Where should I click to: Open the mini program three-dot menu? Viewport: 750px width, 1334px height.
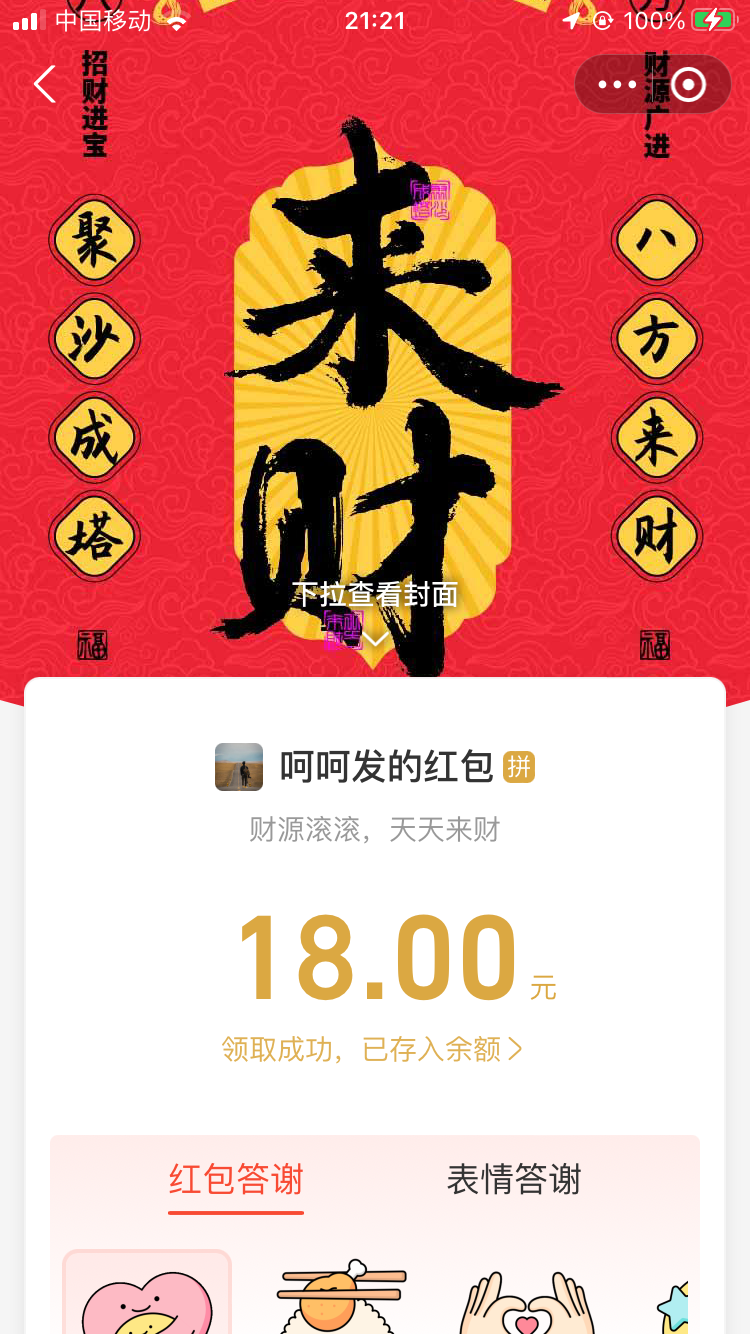tap(617, 85)
